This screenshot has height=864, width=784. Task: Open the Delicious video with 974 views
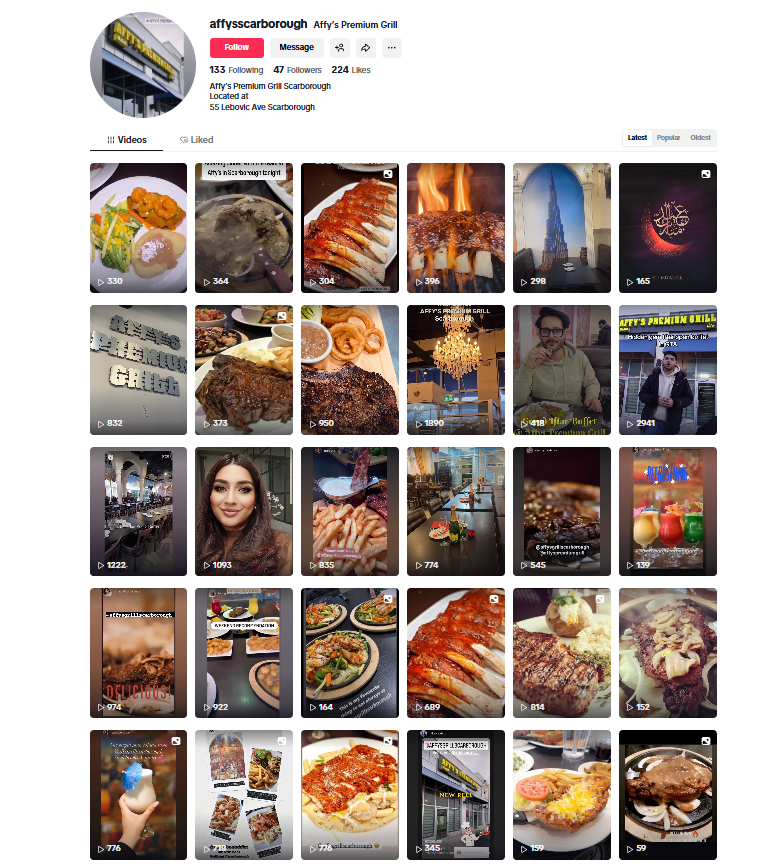(x=138, y=653)
